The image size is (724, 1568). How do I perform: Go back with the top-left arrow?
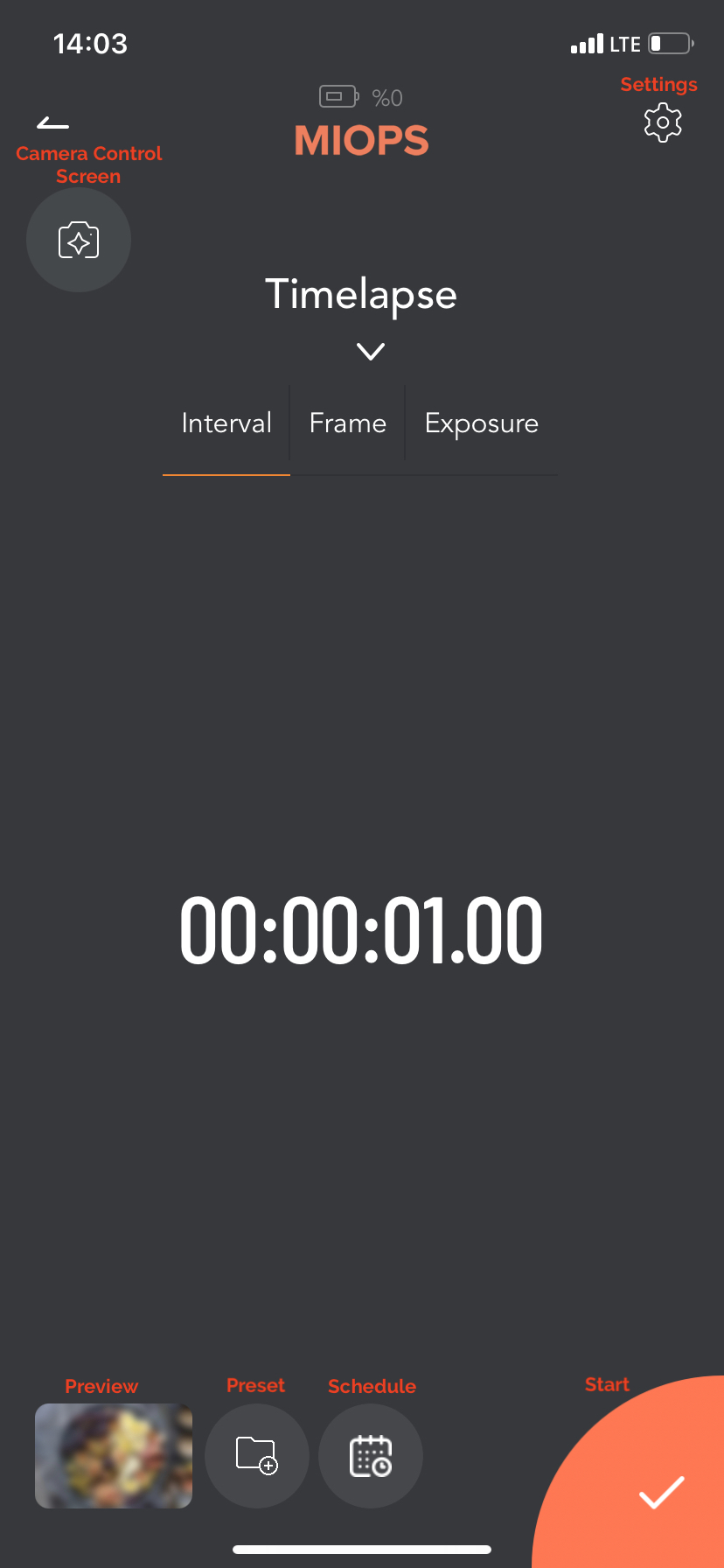pos(53,122)
